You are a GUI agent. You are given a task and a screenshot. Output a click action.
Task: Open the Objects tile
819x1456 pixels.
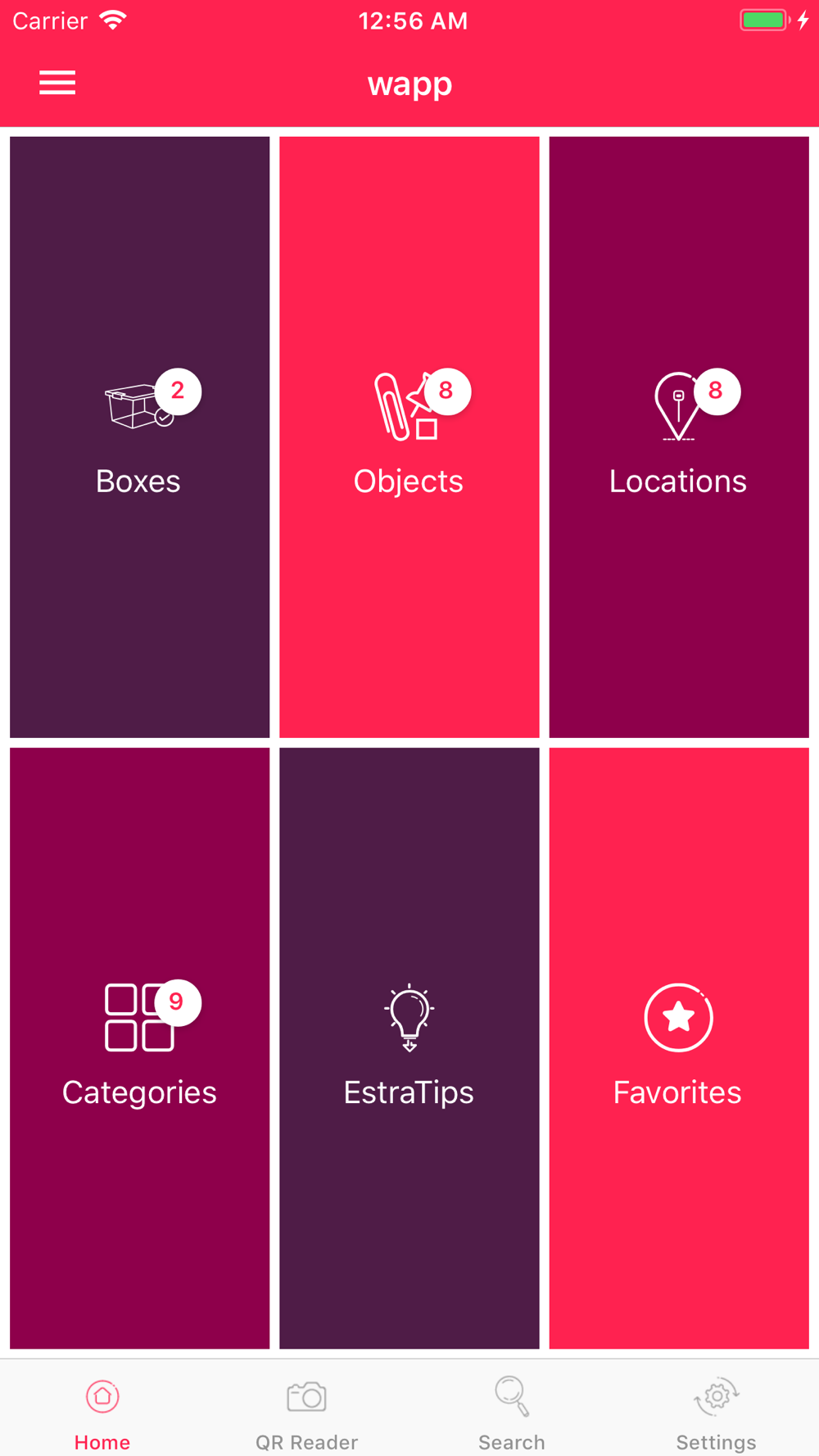coord(409,436)
